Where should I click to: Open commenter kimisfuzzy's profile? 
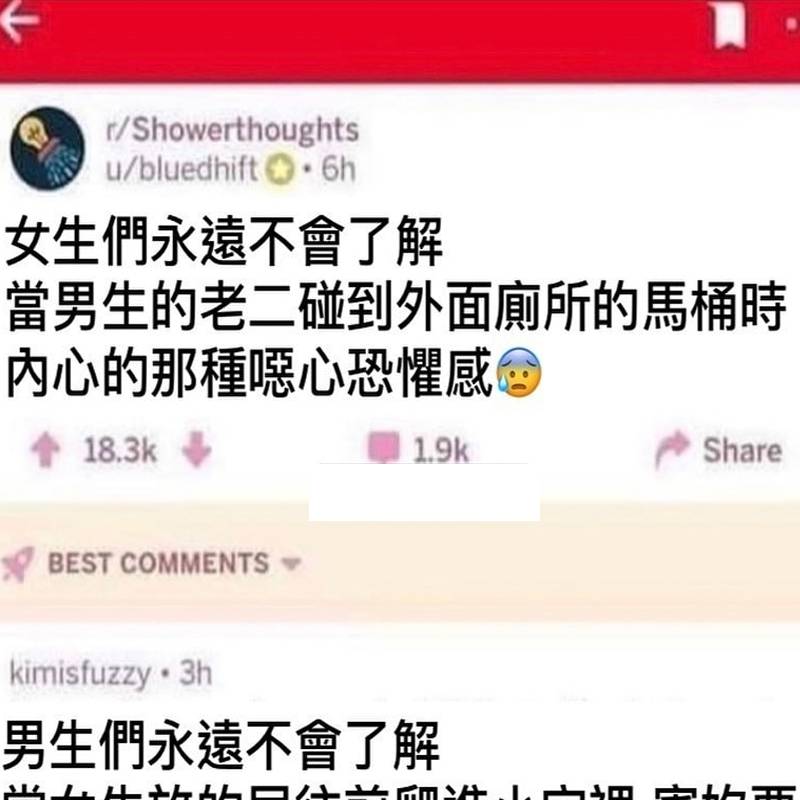82,673
